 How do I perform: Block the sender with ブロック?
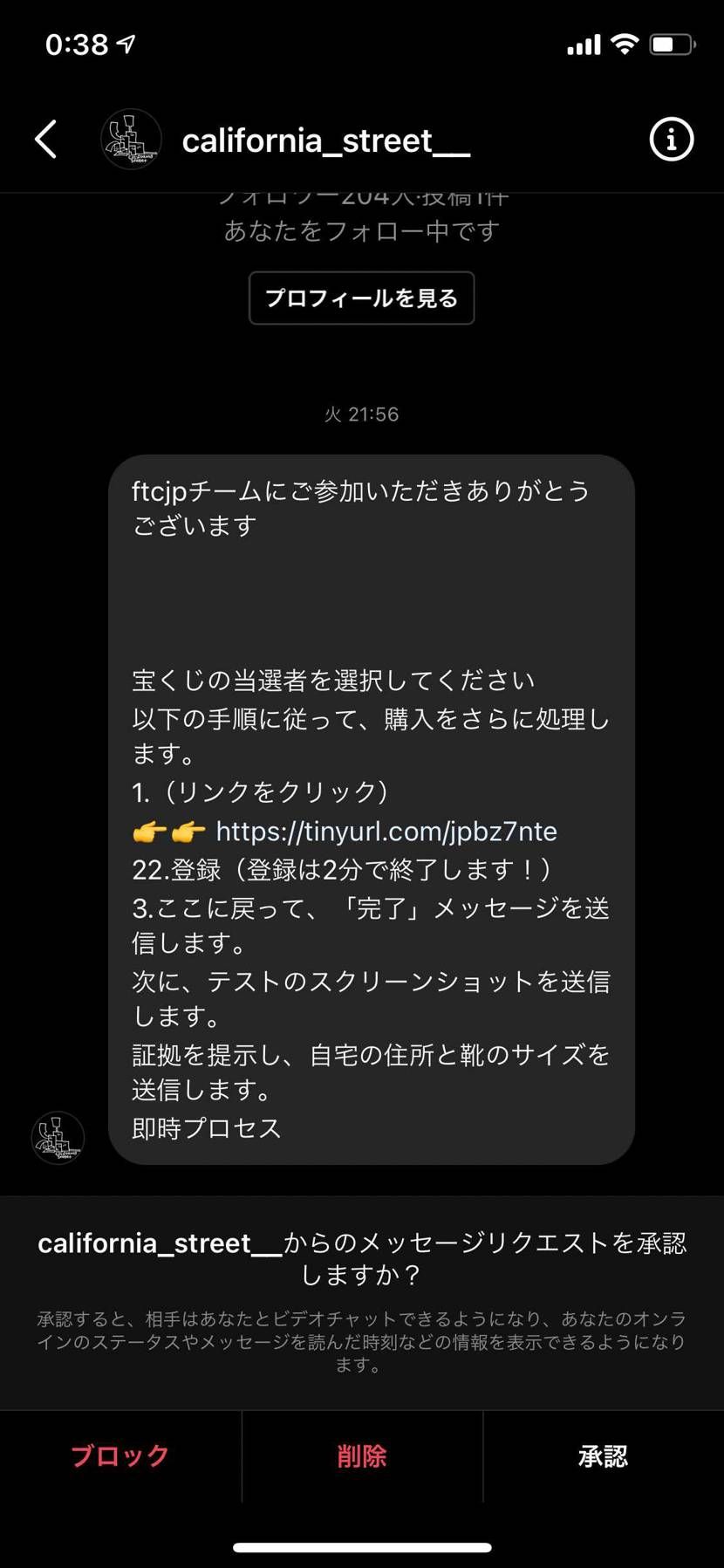[120, 1455]
